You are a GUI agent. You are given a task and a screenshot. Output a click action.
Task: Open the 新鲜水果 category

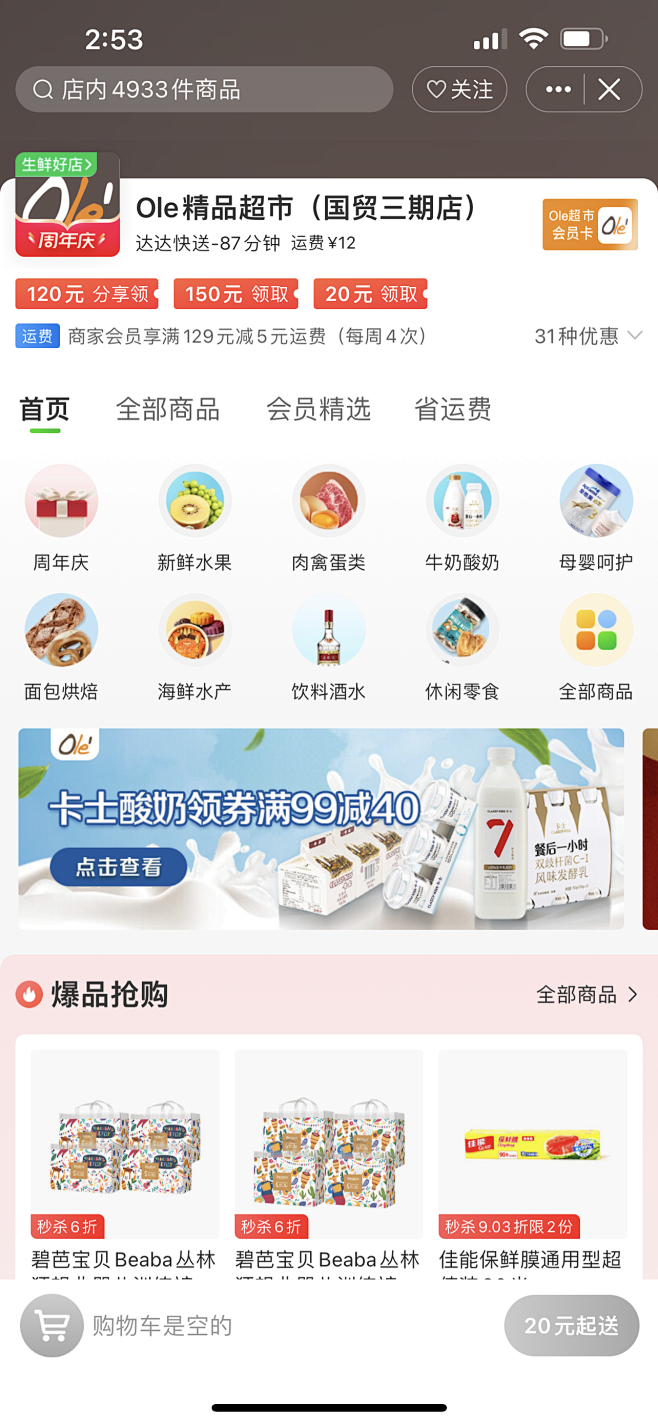pyautogui.click(x=195, y=519)
